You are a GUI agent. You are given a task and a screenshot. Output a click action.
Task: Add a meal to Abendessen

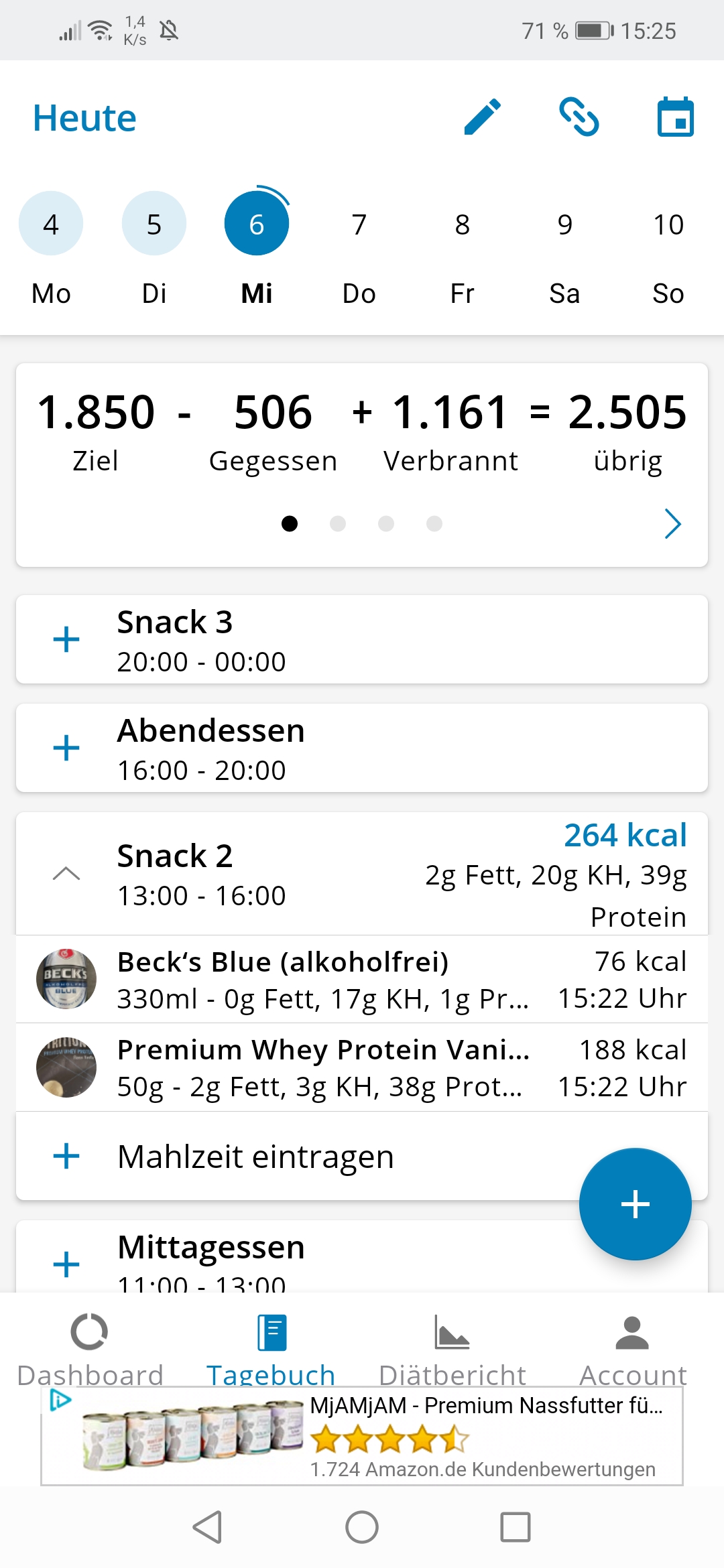tap(66, 748)
